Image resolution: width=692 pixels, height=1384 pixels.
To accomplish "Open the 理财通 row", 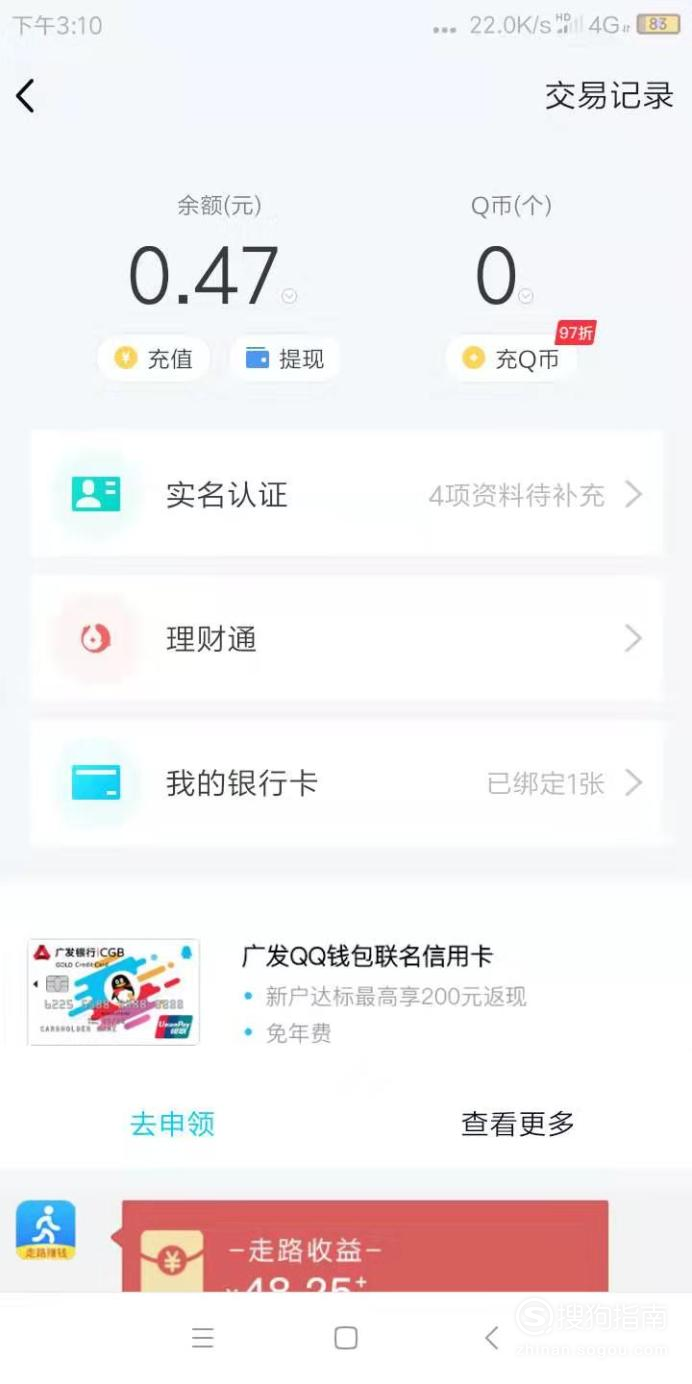I will point(346,638).
